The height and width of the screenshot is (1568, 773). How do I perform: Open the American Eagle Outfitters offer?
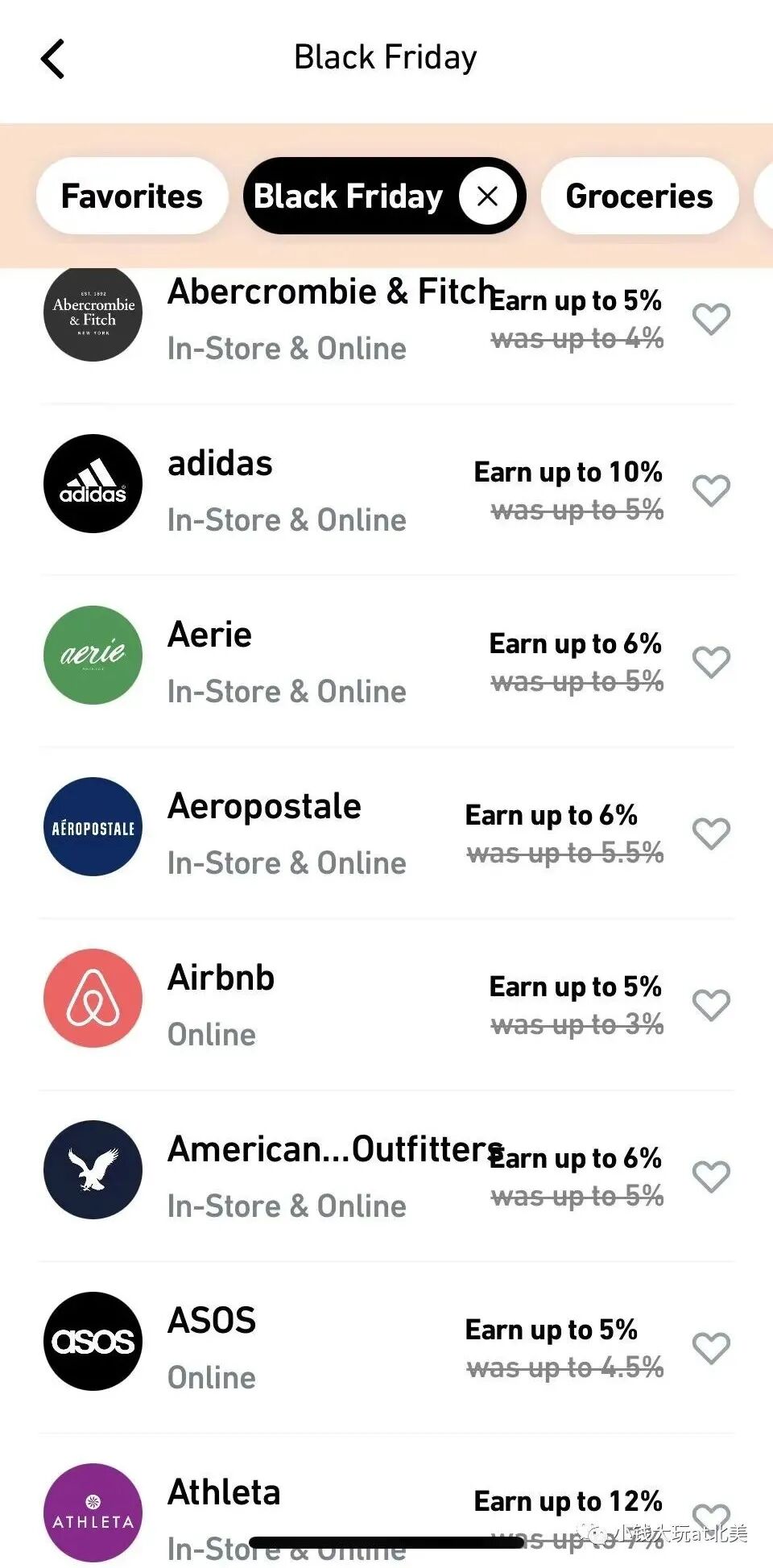coord(386,1176)
